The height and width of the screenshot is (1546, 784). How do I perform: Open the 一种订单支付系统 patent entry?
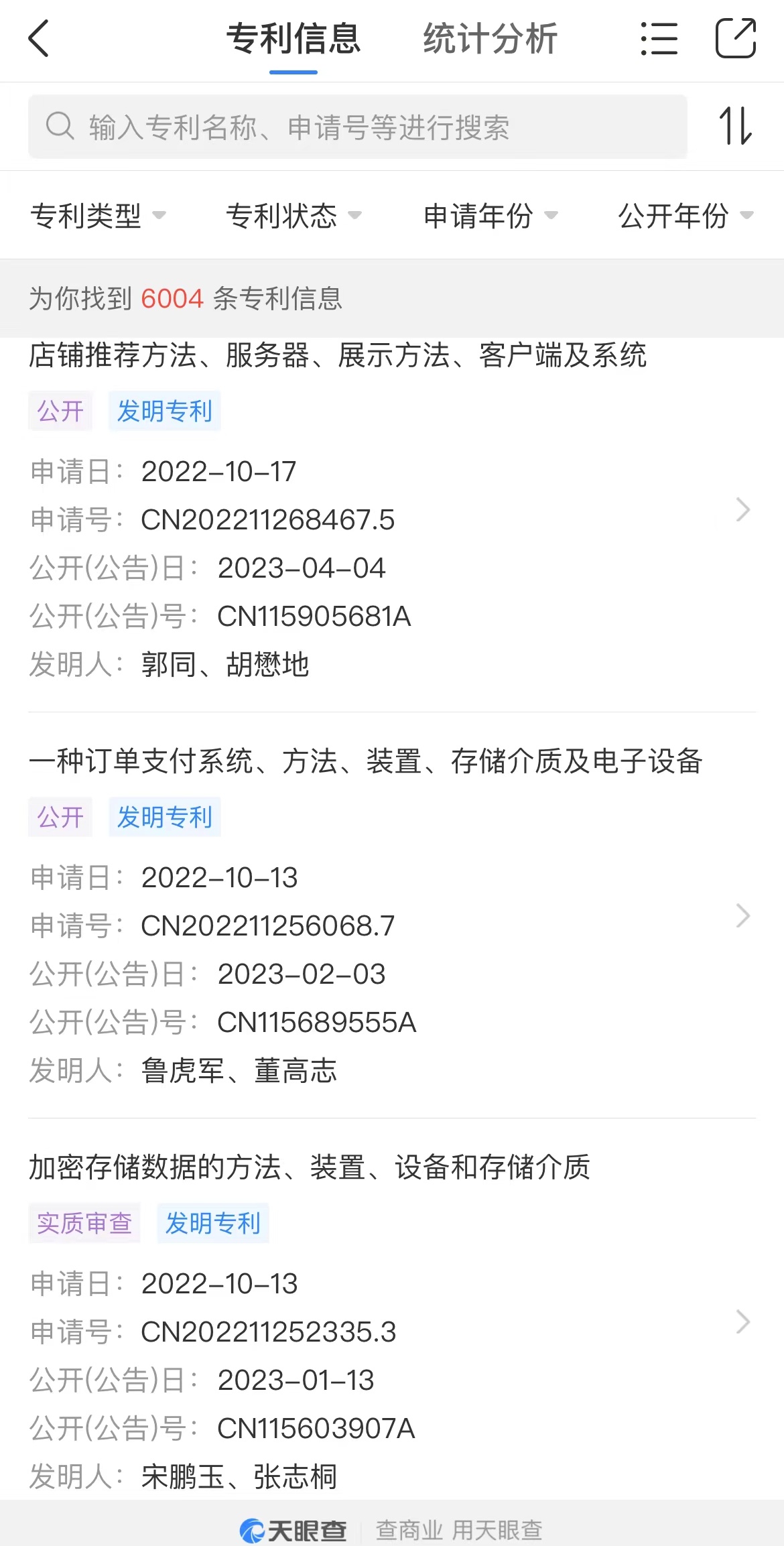392,915
